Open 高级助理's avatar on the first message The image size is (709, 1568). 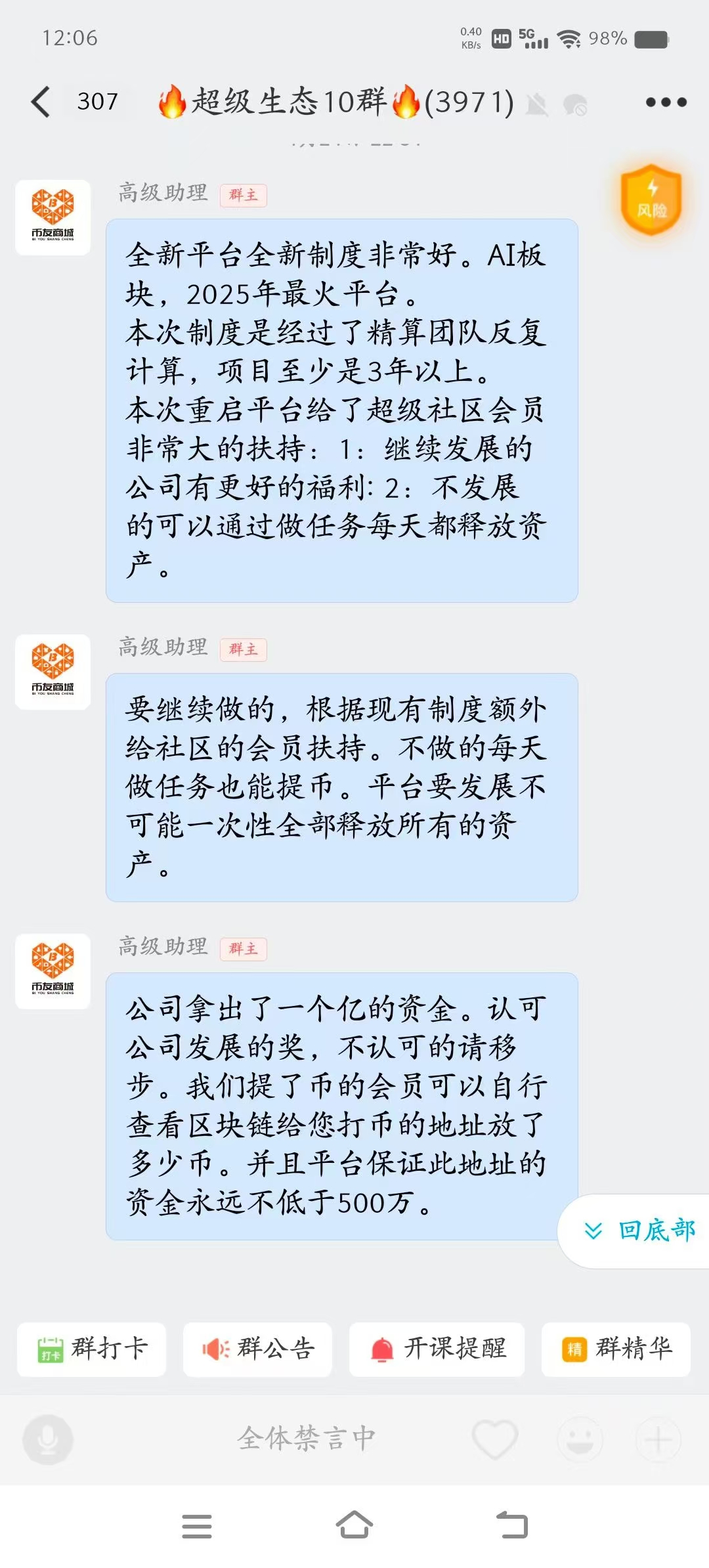(53, 217)
